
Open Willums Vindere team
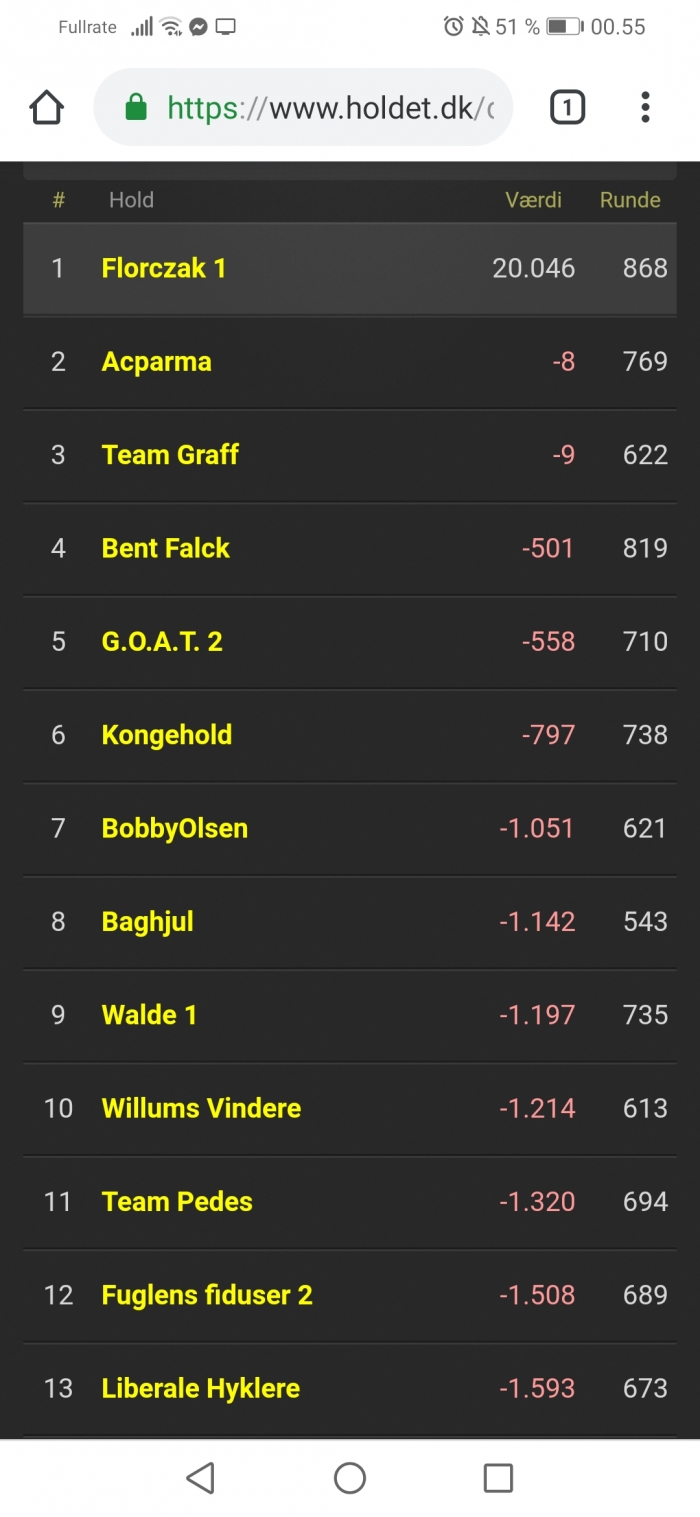[201, 1108]
